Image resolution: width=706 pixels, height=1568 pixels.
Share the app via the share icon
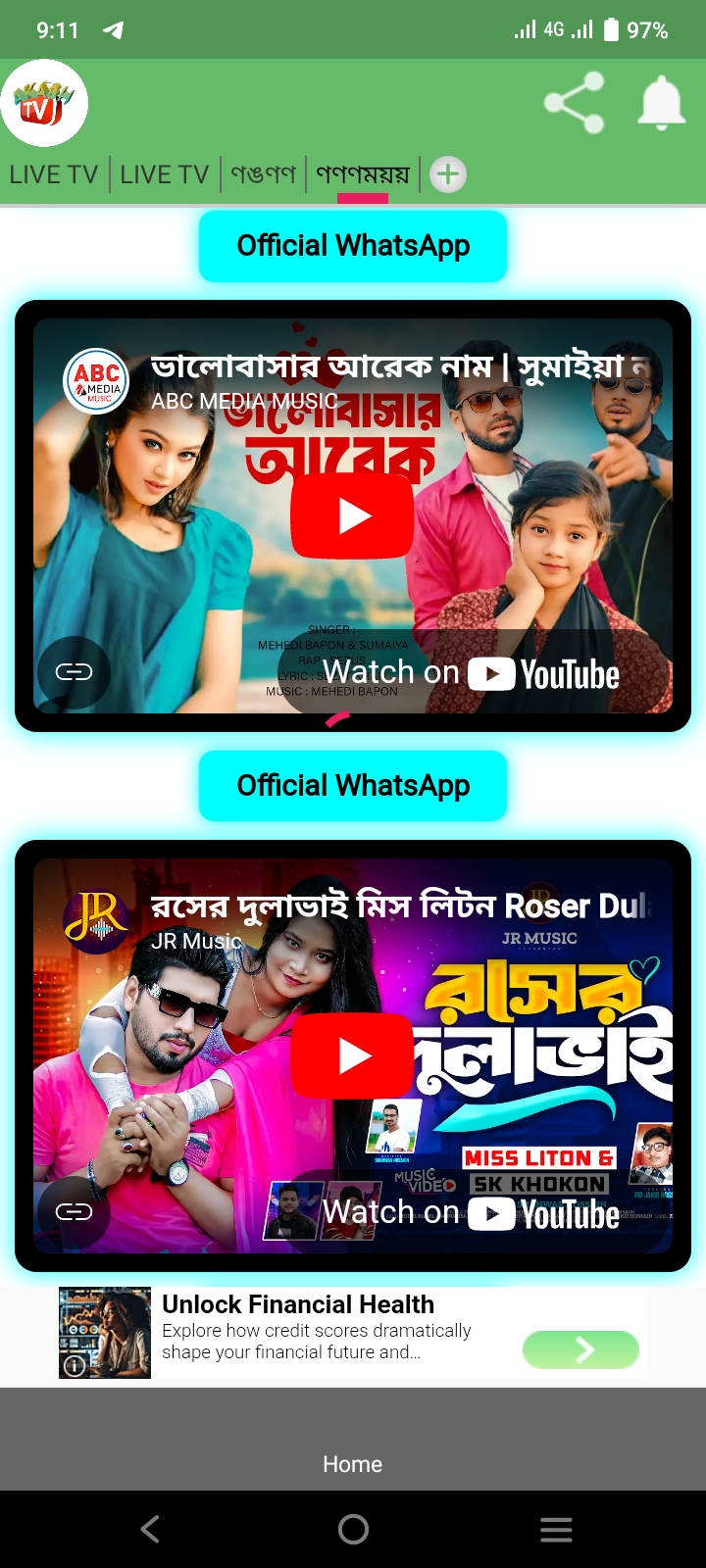575,103
